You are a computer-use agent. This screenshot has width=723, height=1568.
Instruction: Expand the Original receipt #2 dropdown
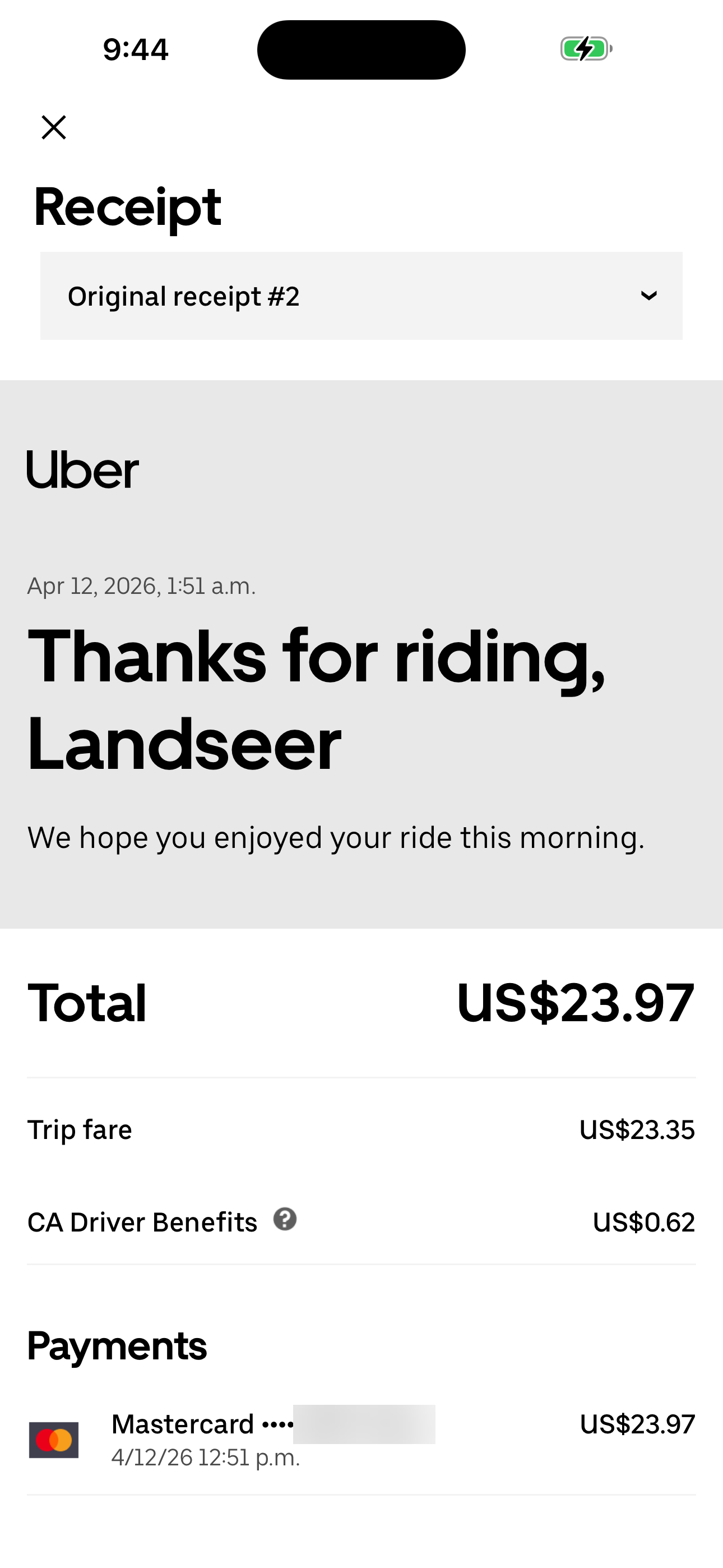[361, 296]
